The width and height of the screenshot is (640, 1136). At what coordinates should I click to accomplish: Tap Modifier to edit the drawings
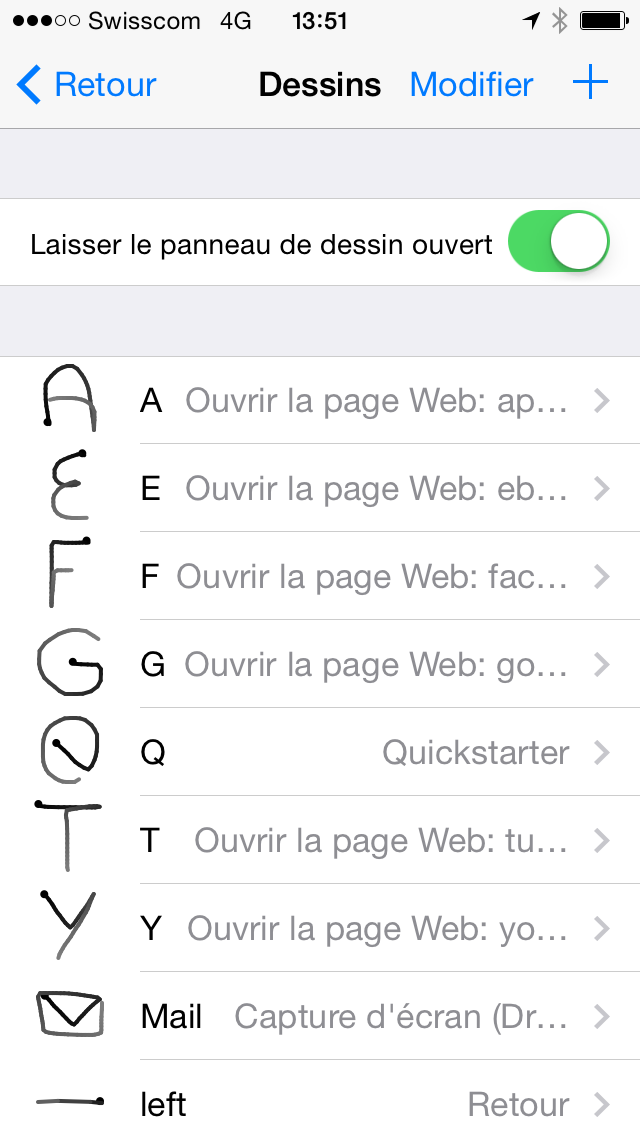pos(471,85)
